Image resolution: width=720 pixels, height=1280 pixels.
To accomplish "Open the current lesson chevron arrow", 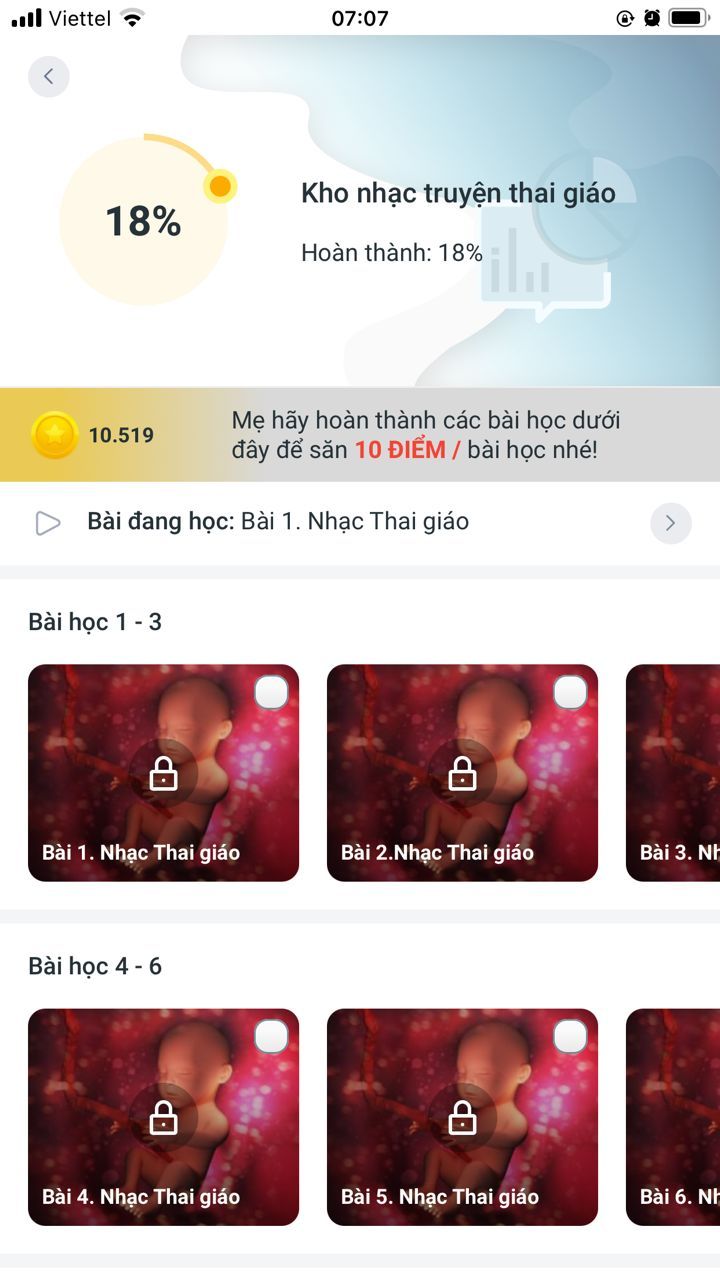I will [670, 523].
